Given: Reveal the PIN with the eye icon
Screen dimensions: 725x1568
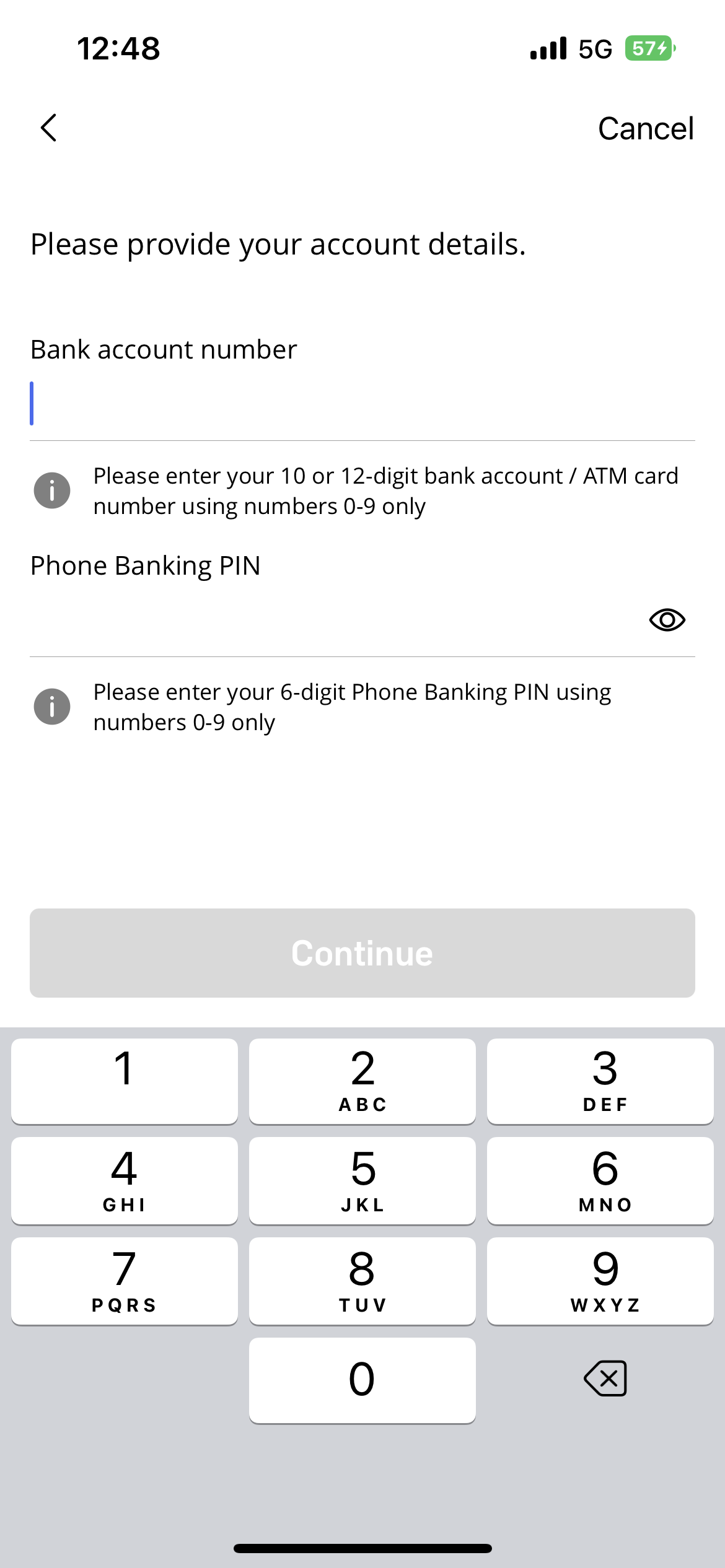Looking at the screenshot, I should point(667,620).
